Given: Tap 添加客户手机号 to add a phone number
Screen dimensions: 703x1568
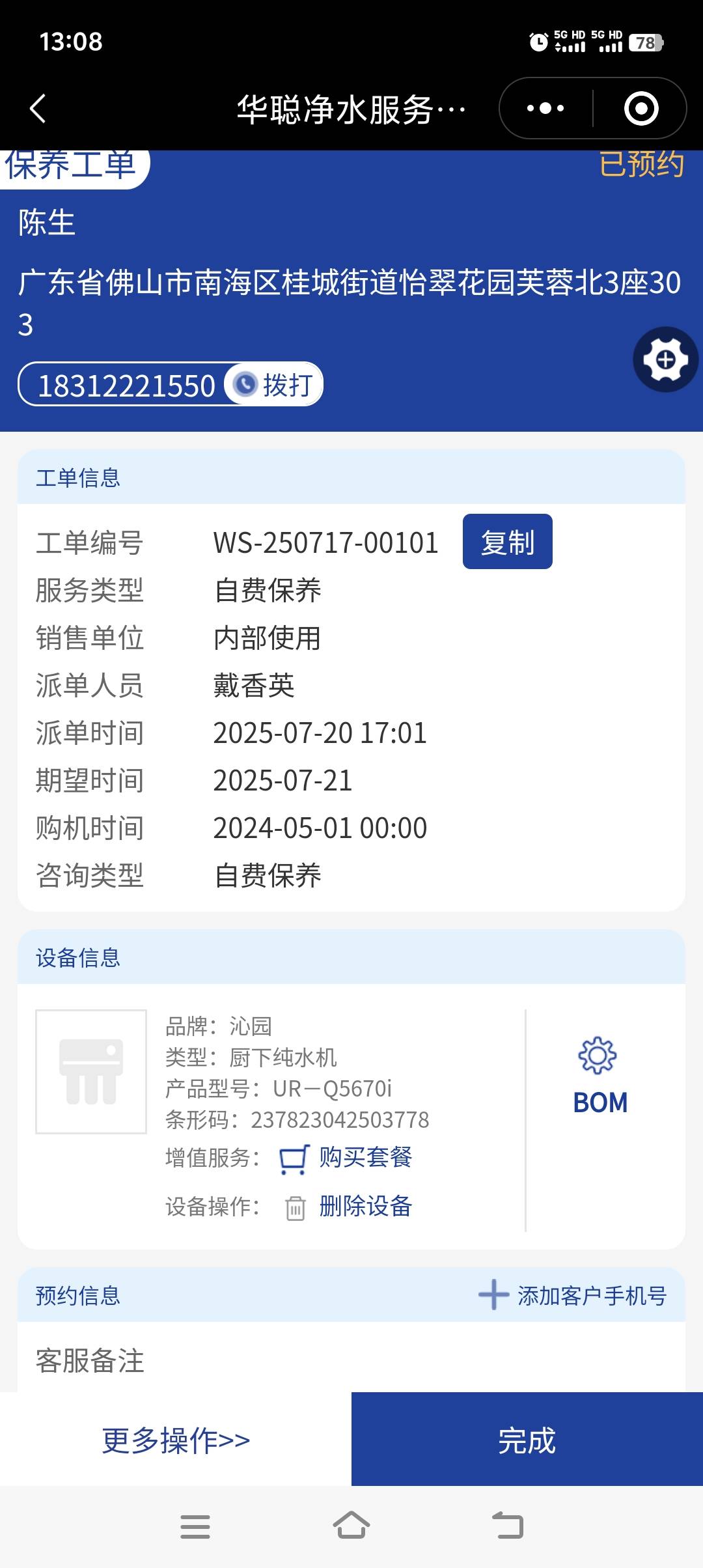Looking at the screenshot, I should (573, 1296).
